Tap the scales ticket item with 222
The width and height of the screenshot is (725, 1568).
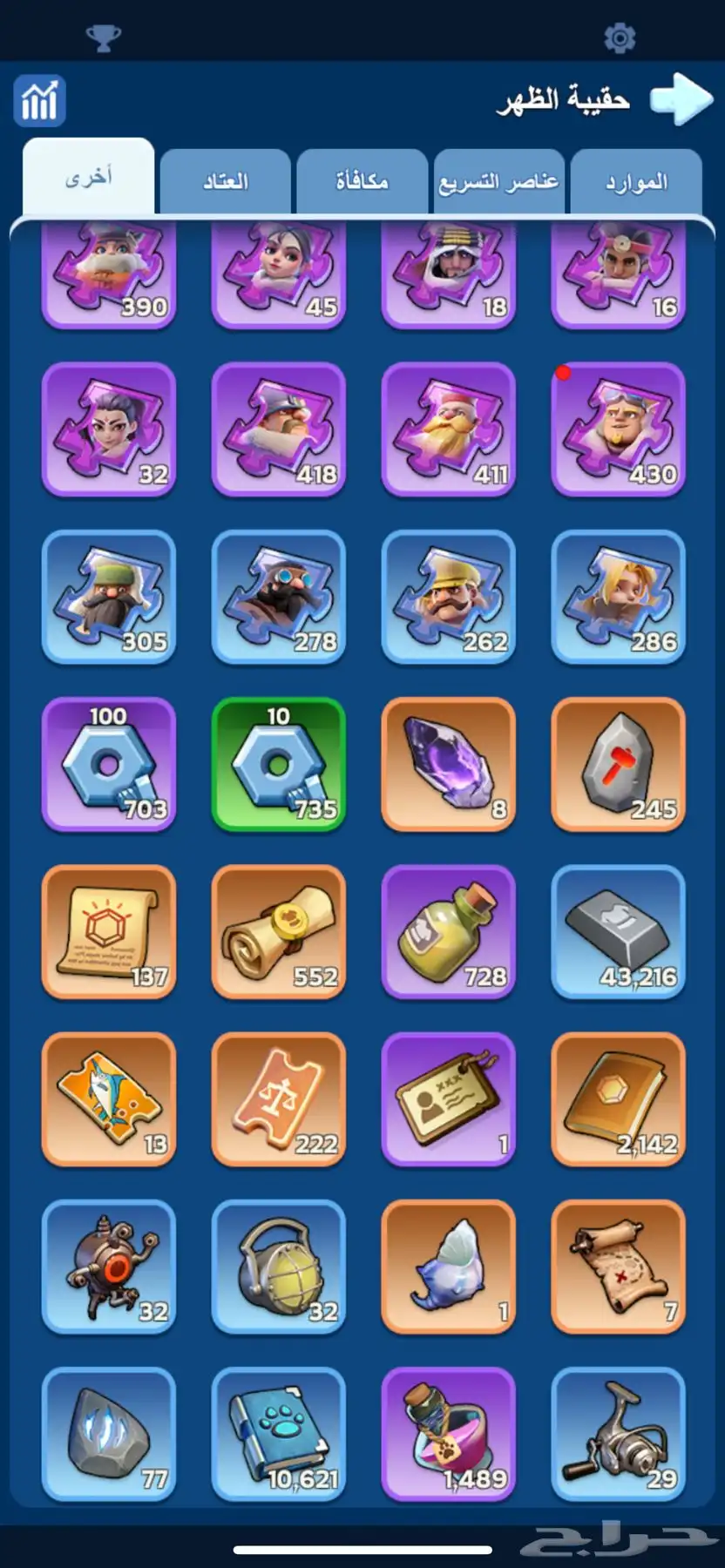[279, 1098]
